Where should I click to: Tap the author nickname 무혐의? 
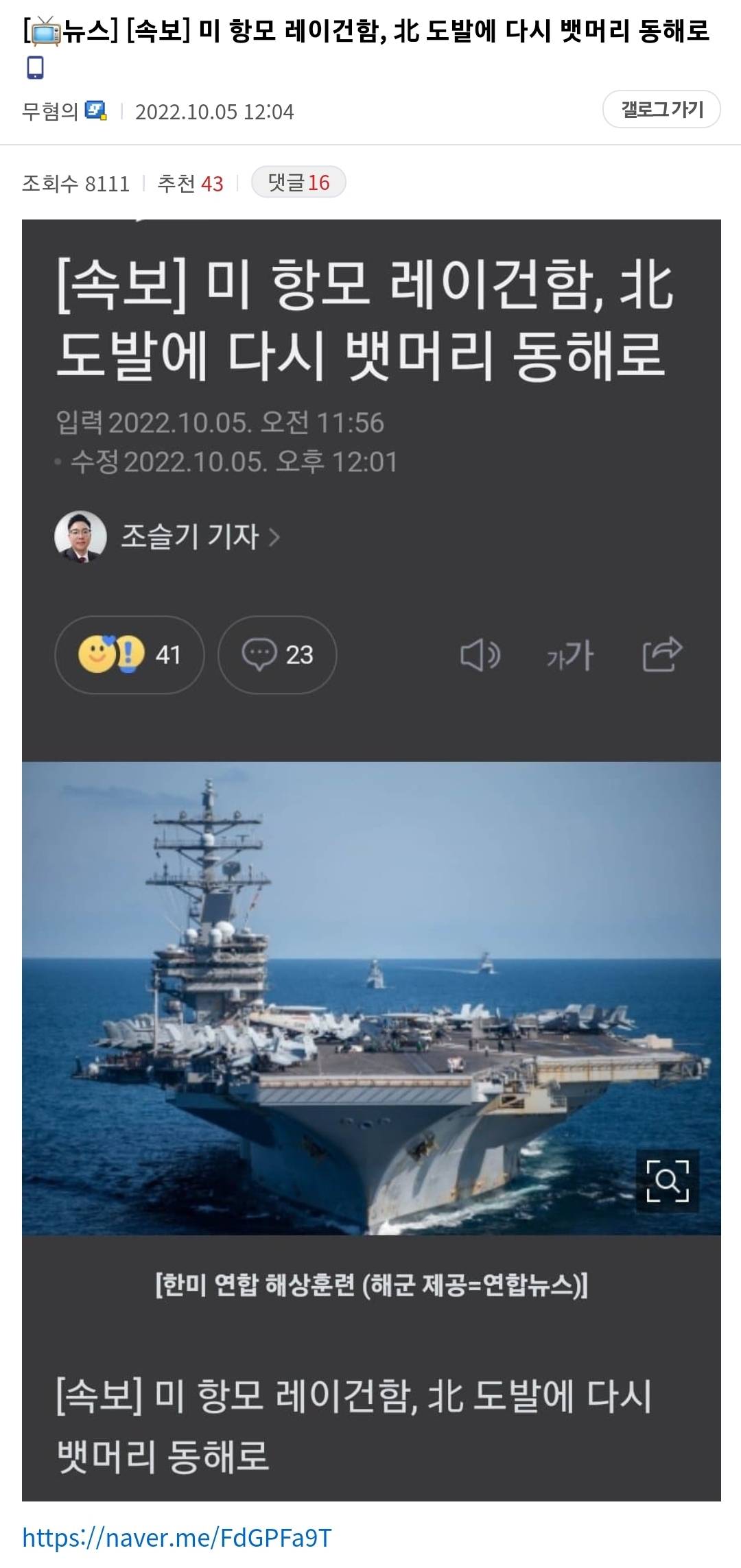pyautogui.click(x=50, y=111)
